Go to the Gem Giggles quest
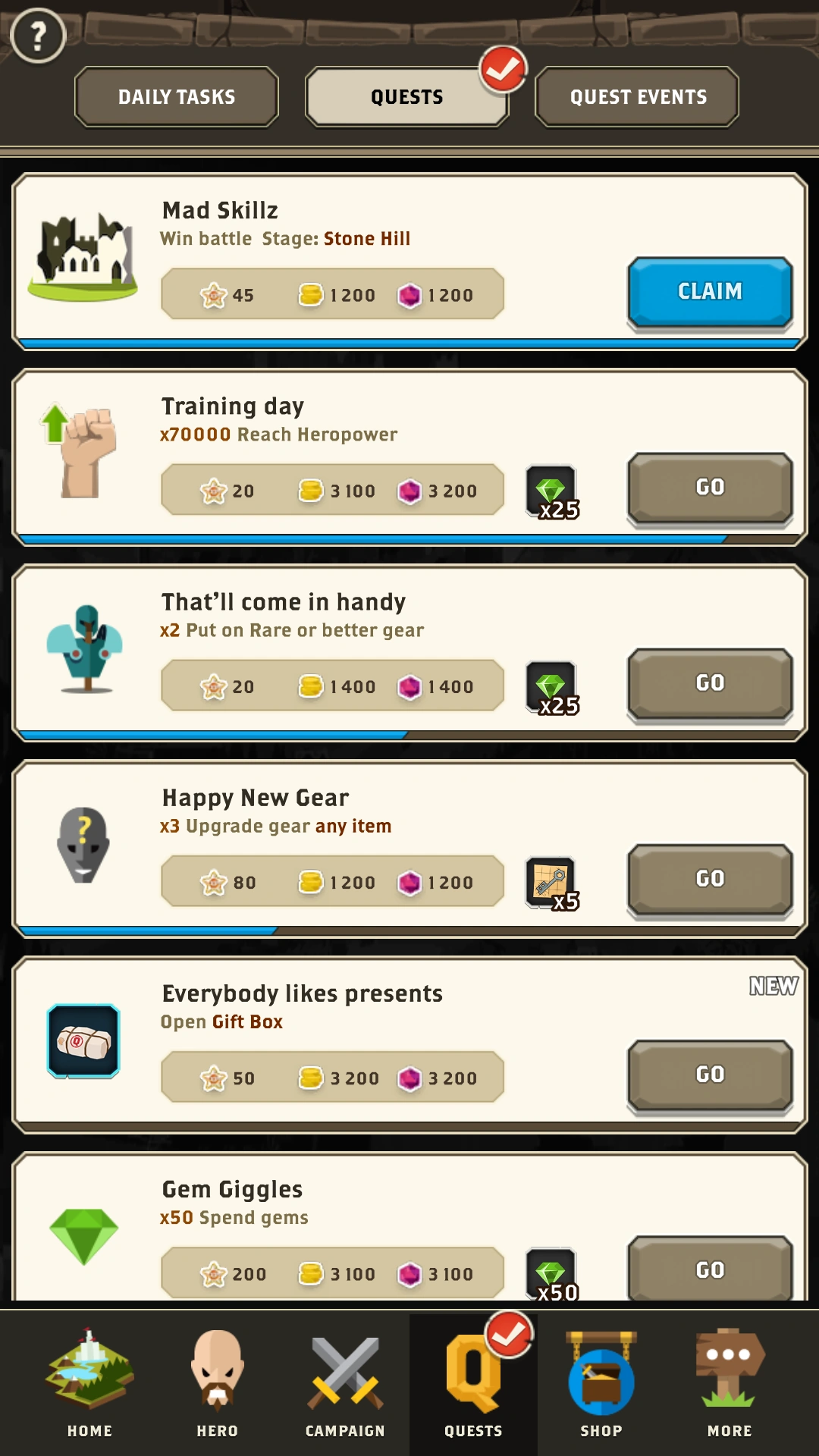Image resolution: width=819 pixels, height=1456 pixels. click(x=710, y=1269)
